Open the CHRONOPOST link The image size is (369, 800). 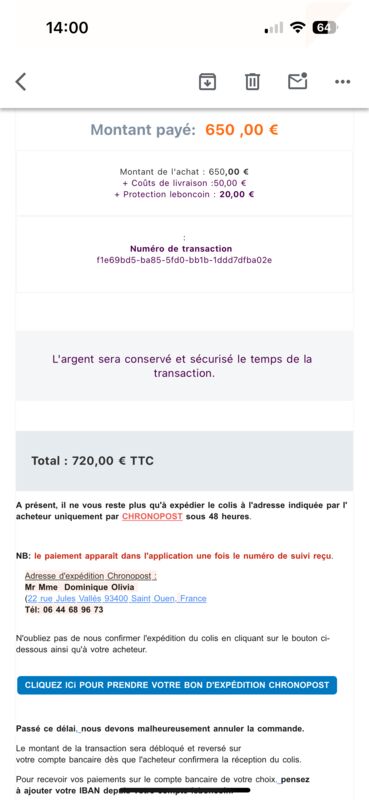152,517
